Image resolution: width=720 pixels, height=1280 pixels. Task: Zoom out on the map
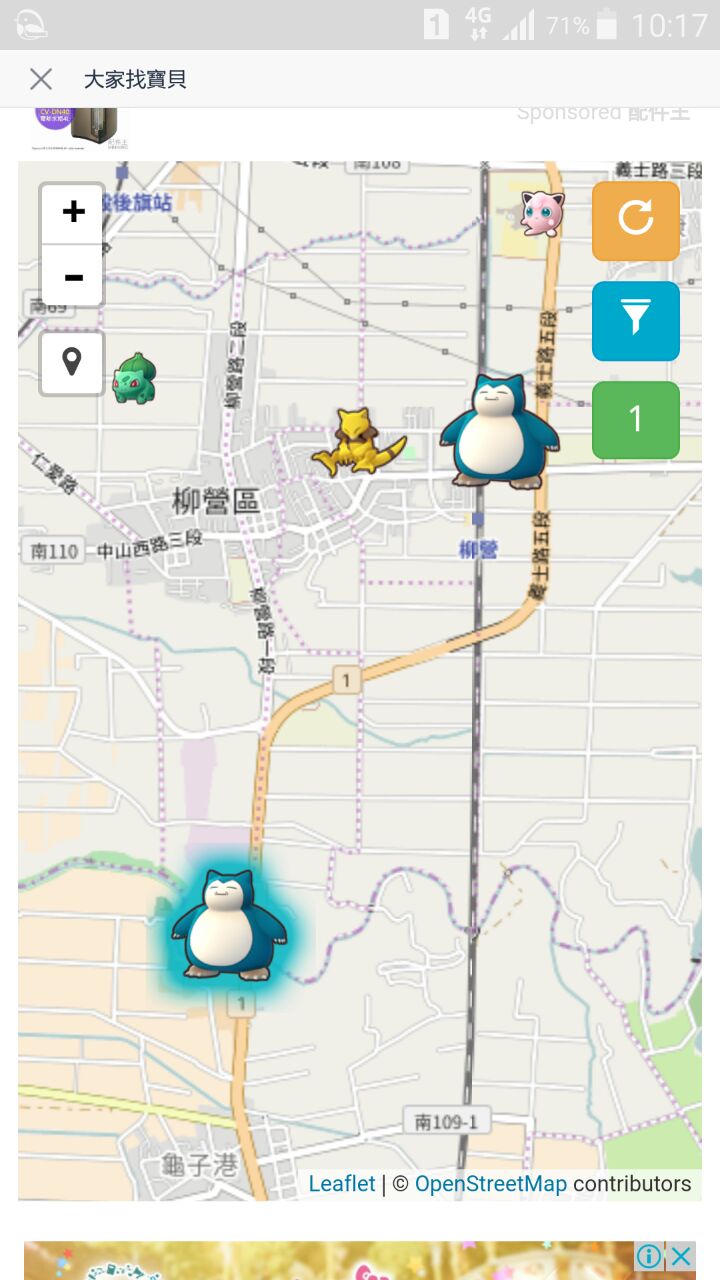pos(73,277)
